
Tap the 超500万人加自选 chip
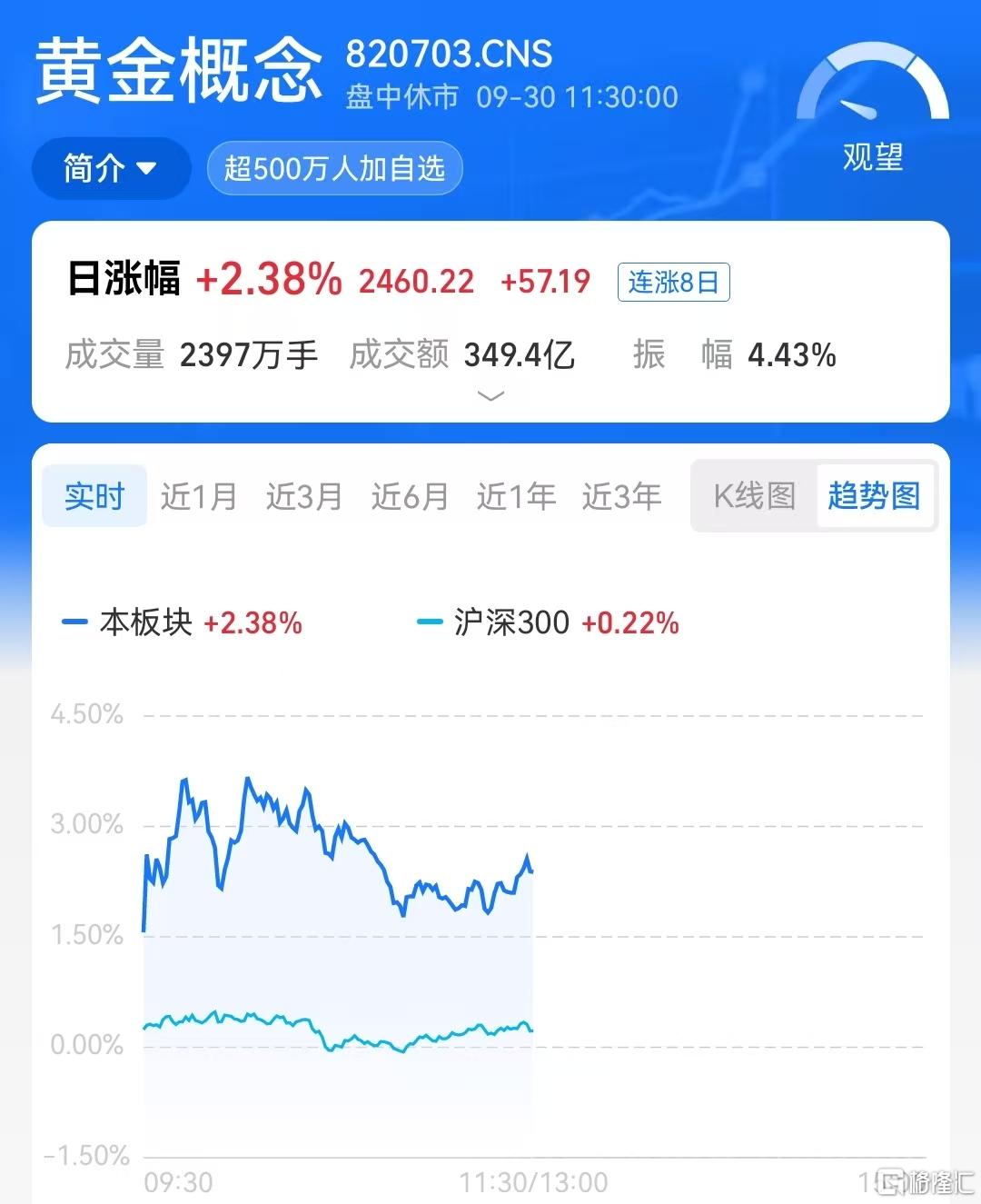pos(334,169)
